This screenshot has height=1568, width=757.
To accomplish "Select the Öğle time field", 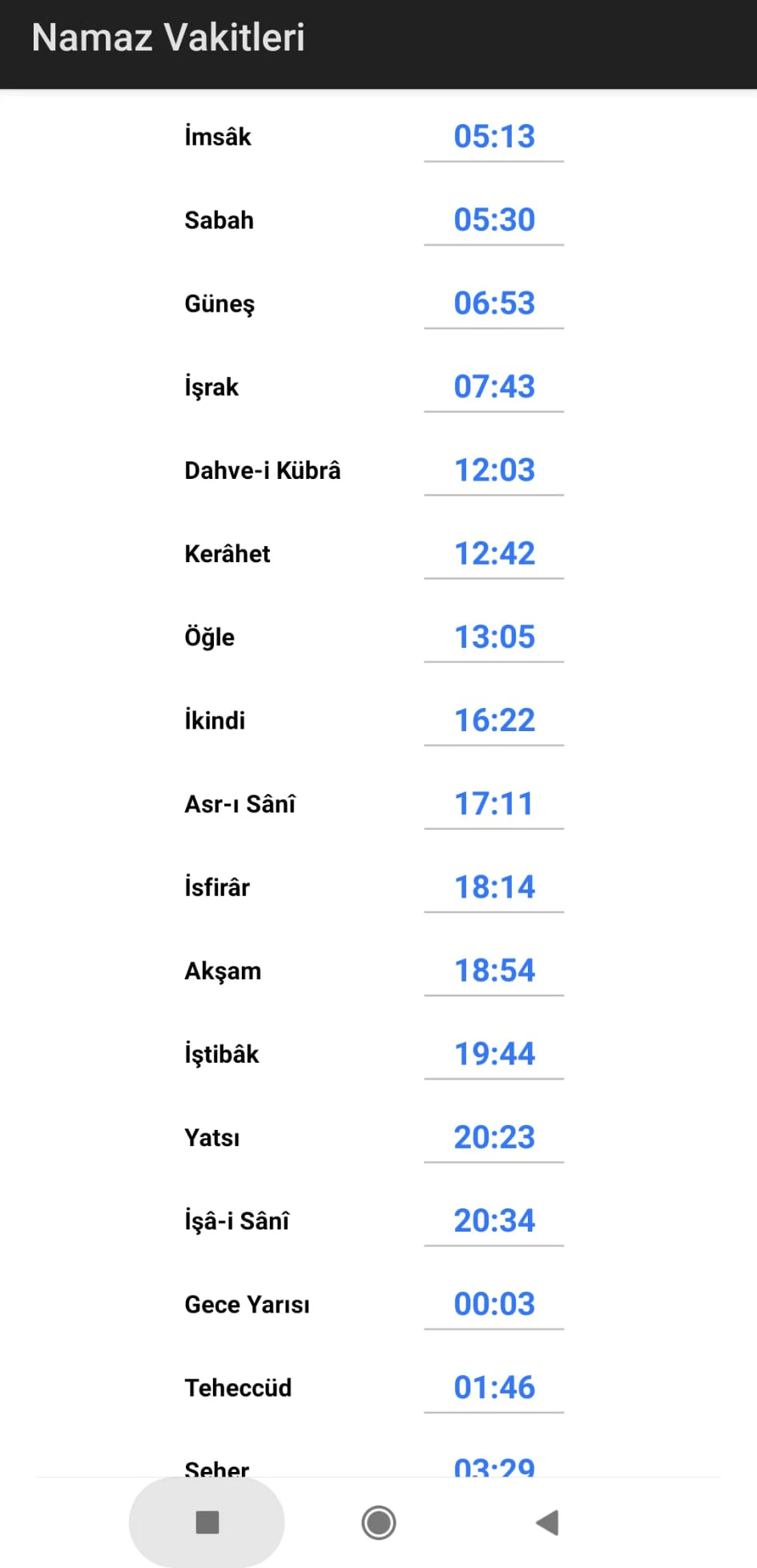I will [494, 637].
